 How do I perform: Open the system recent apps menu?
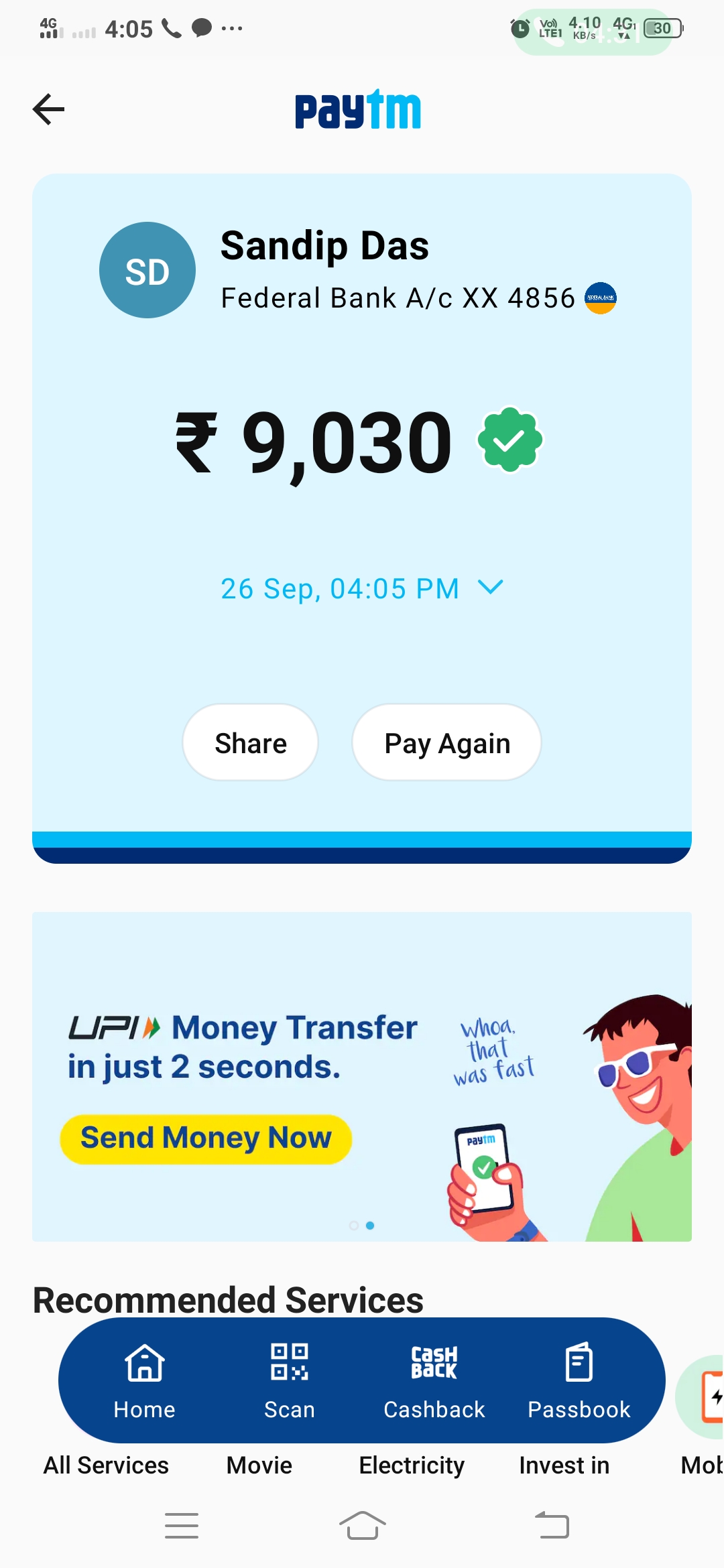click(181, 1526)
